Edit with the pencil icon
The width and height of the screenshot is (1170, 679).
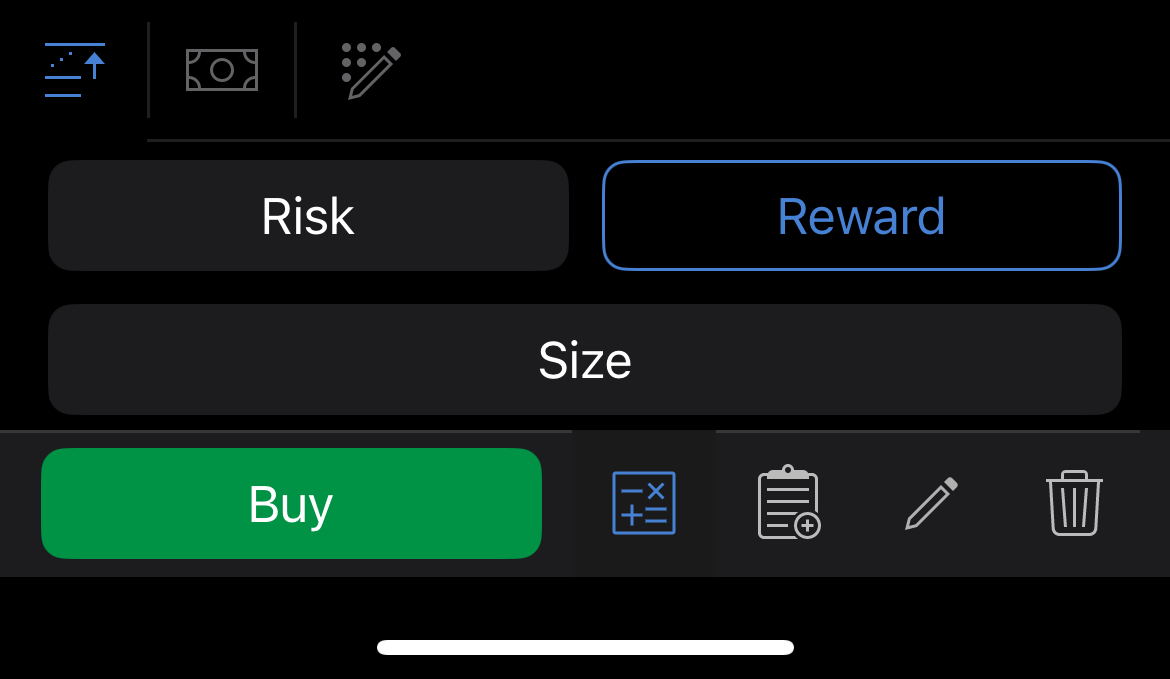tap(932, 503)
